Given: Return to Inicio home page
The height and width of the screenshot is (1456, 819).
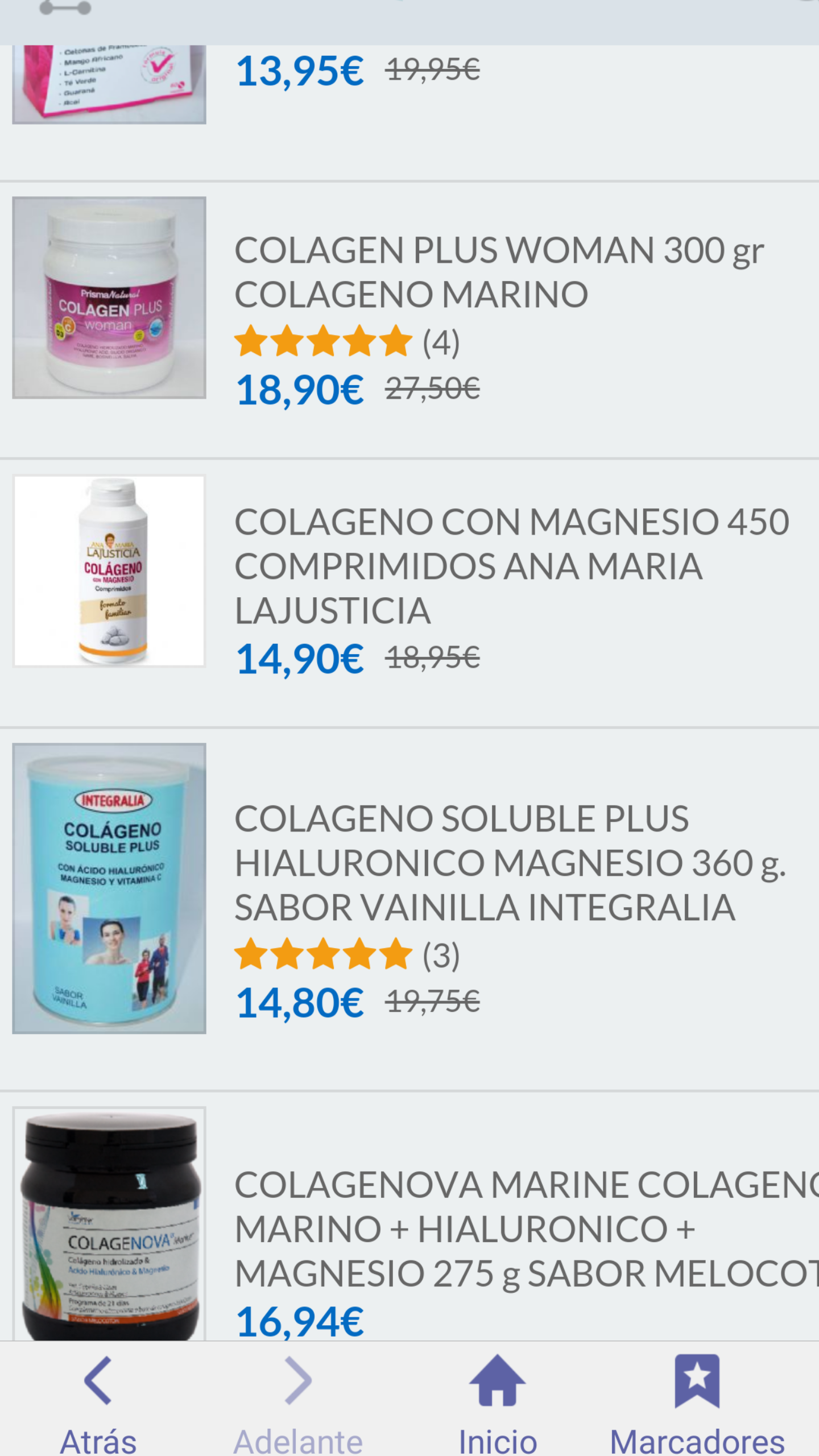Looking at the screenshot, I should (x=498, y=1400).
